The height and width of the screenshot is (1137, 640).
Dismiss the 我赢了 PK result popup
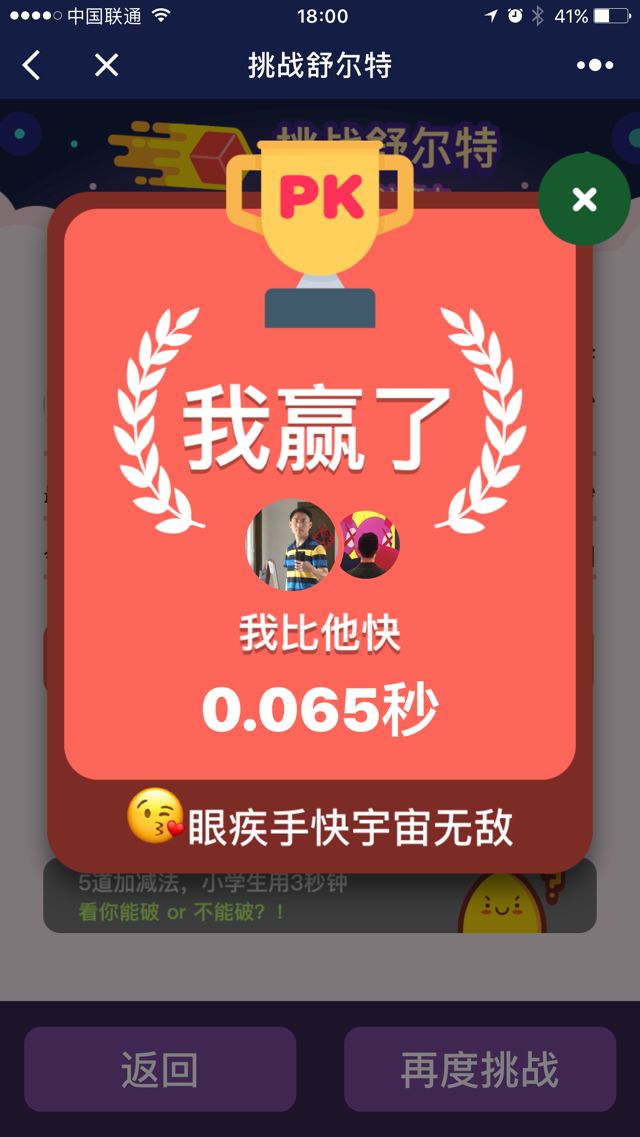584,199
